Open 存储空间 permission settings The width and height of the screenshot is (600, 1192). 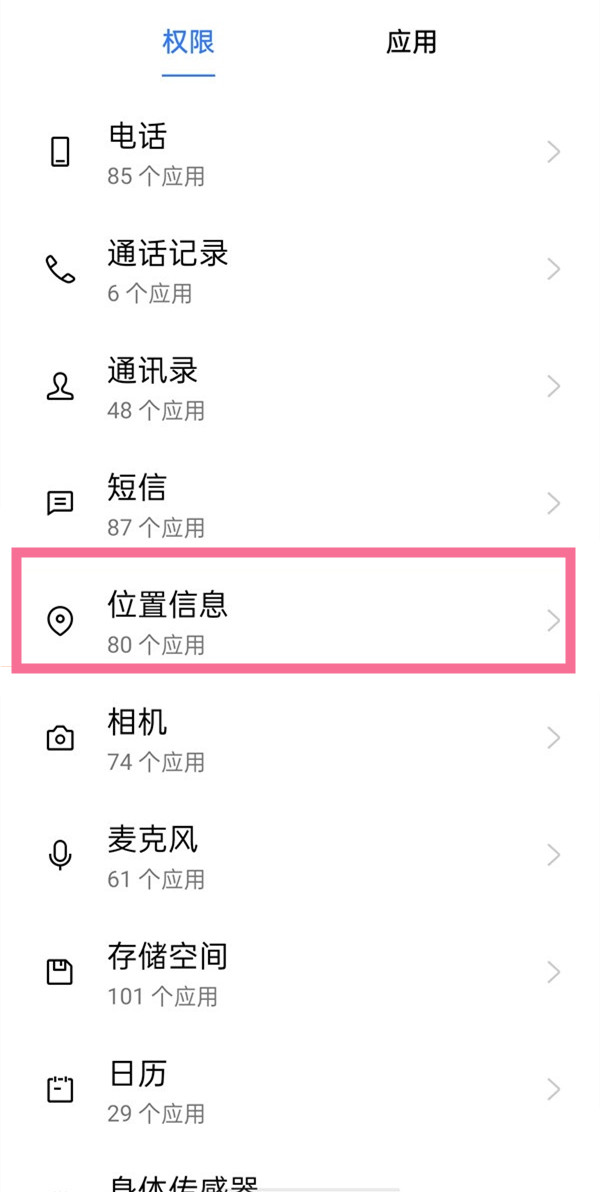300,972
